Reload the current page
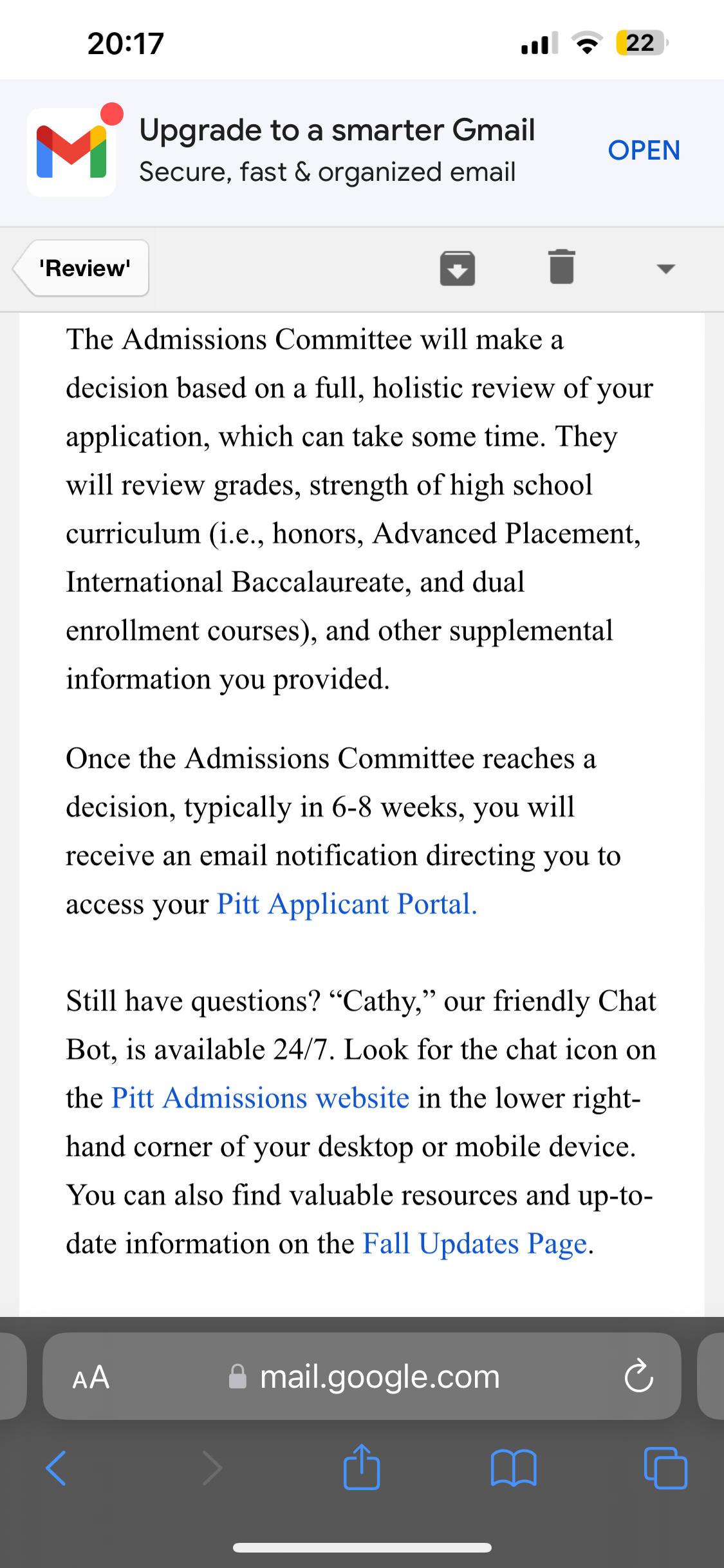724x1568 pixels. pos(638,1376)
